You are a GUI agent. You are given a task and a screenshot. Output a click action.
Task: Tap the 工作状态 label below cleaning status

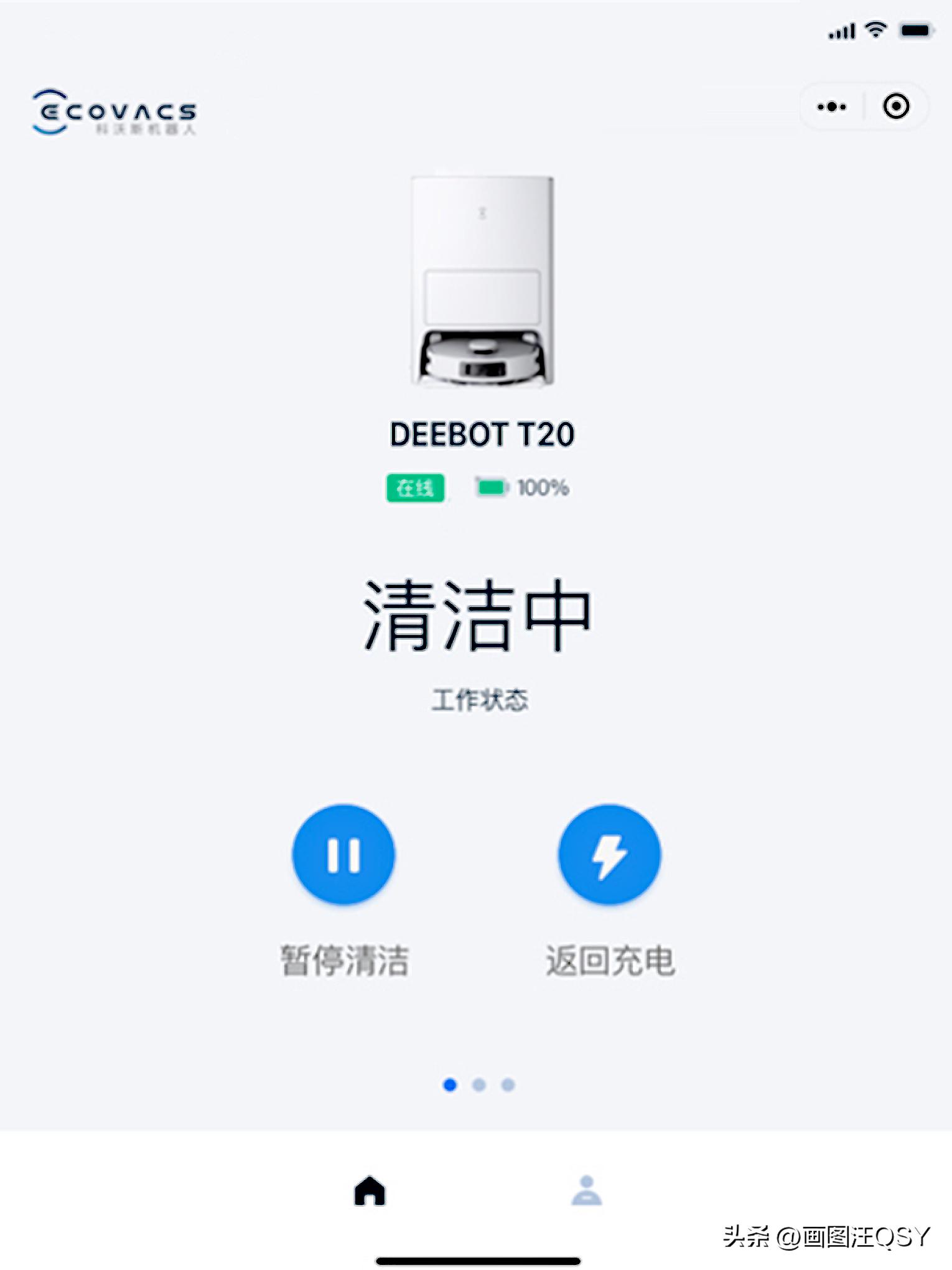click(479, 698)
